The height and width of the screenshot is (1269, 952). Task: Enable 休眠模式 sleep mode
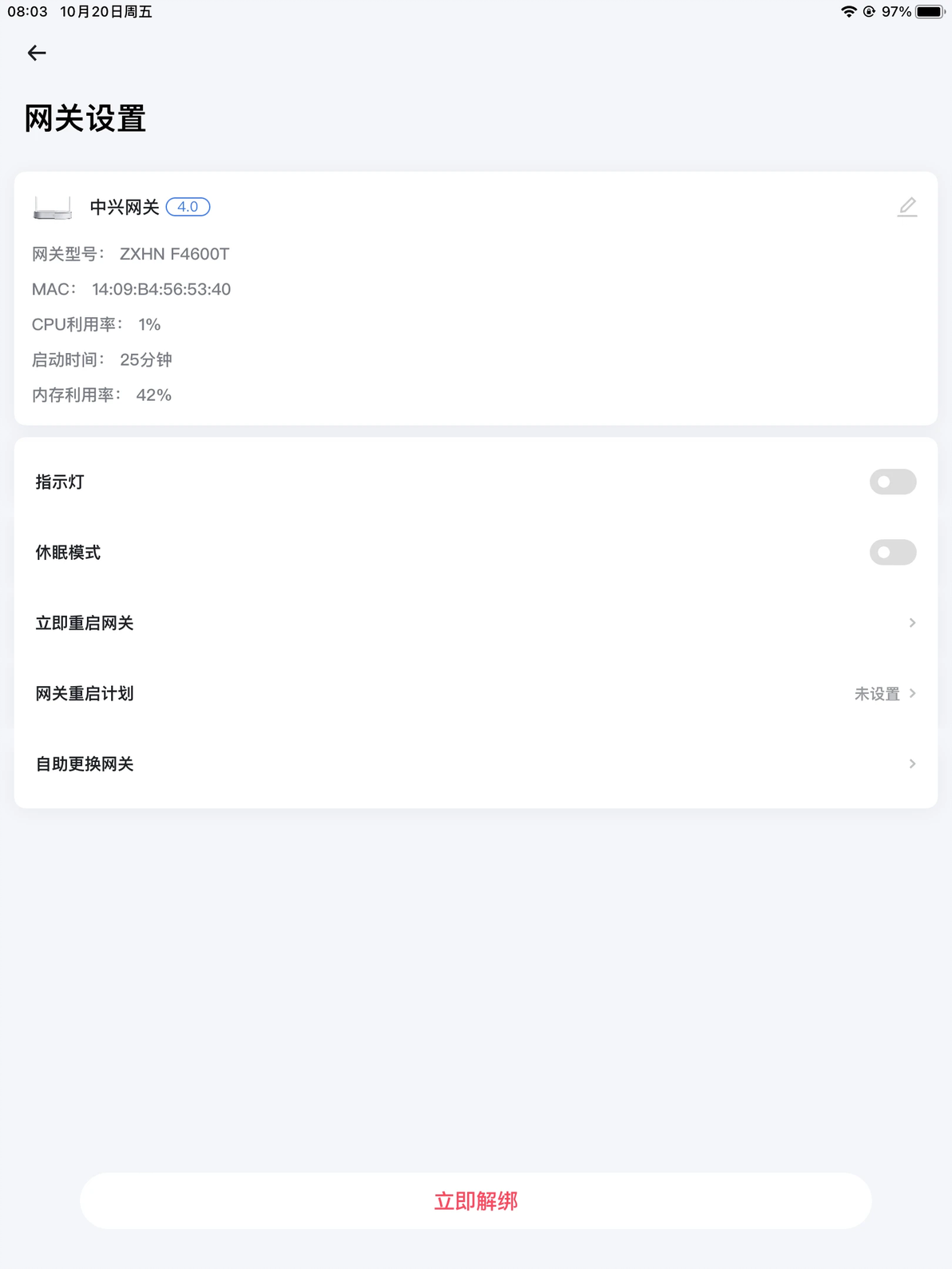892,552
